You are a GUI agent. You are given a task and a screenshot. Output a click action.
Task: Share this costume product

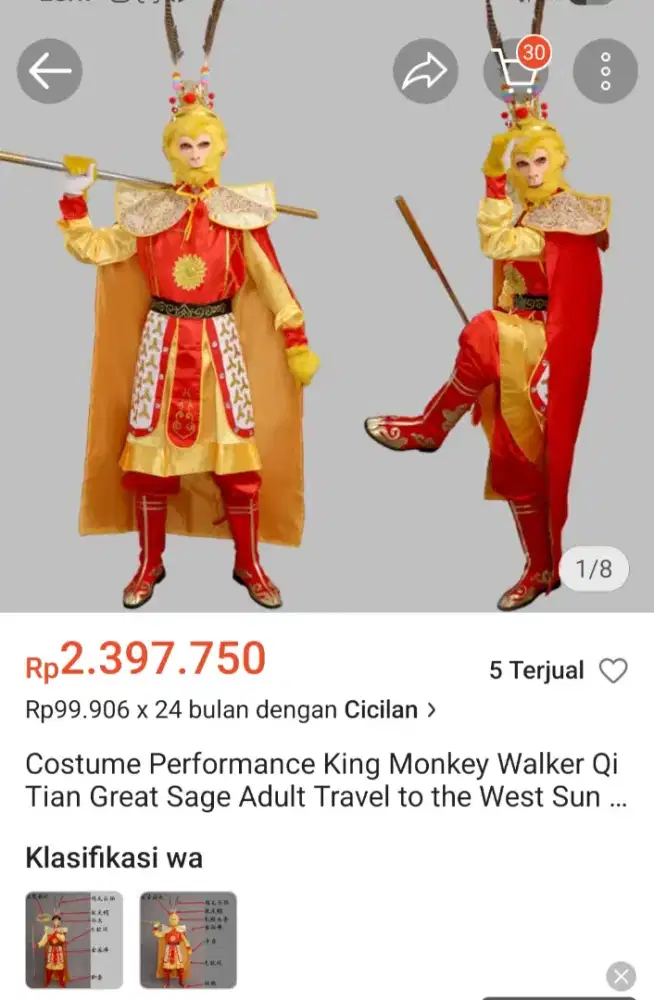pyautogui.click(x=425, y=71)
